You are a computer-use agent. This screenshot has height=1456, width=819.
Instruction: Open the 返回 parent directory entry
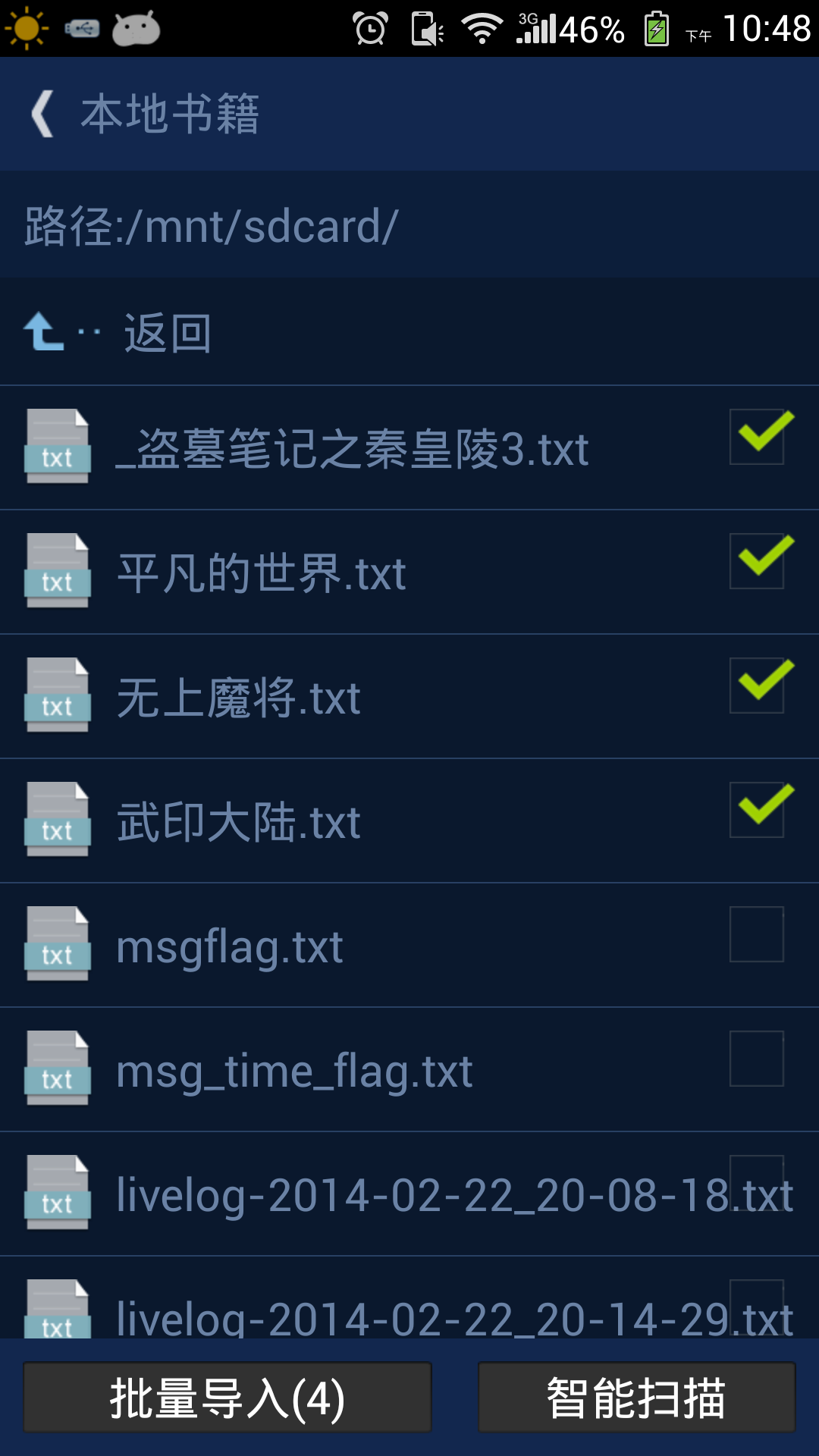(x=168, y=331)
